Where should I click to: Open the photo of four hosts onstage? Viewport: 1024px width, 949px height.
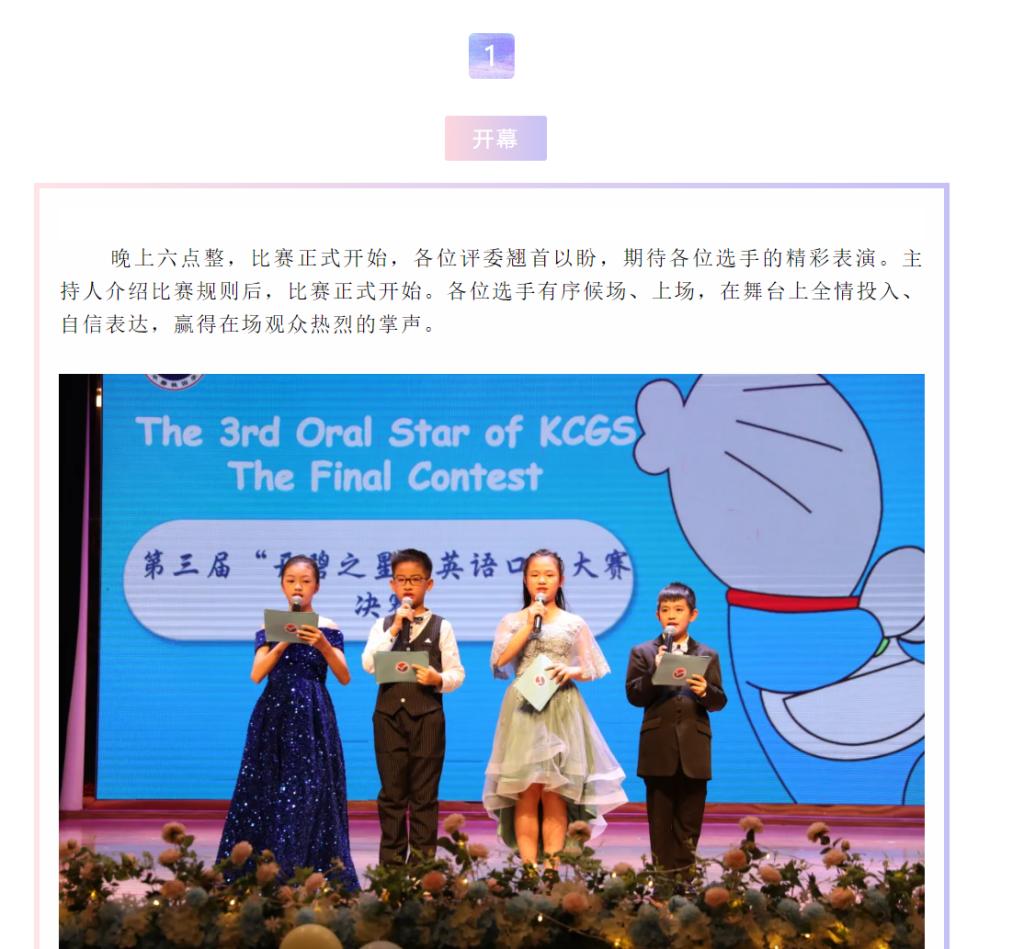point(491,660)
